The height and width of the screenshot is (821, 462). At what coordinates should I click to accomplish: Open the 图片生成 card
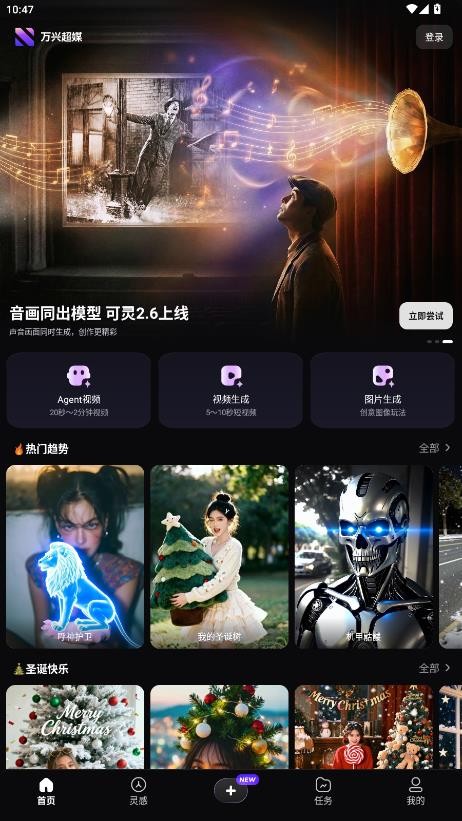pyautogui.click(x=382, y=390)
